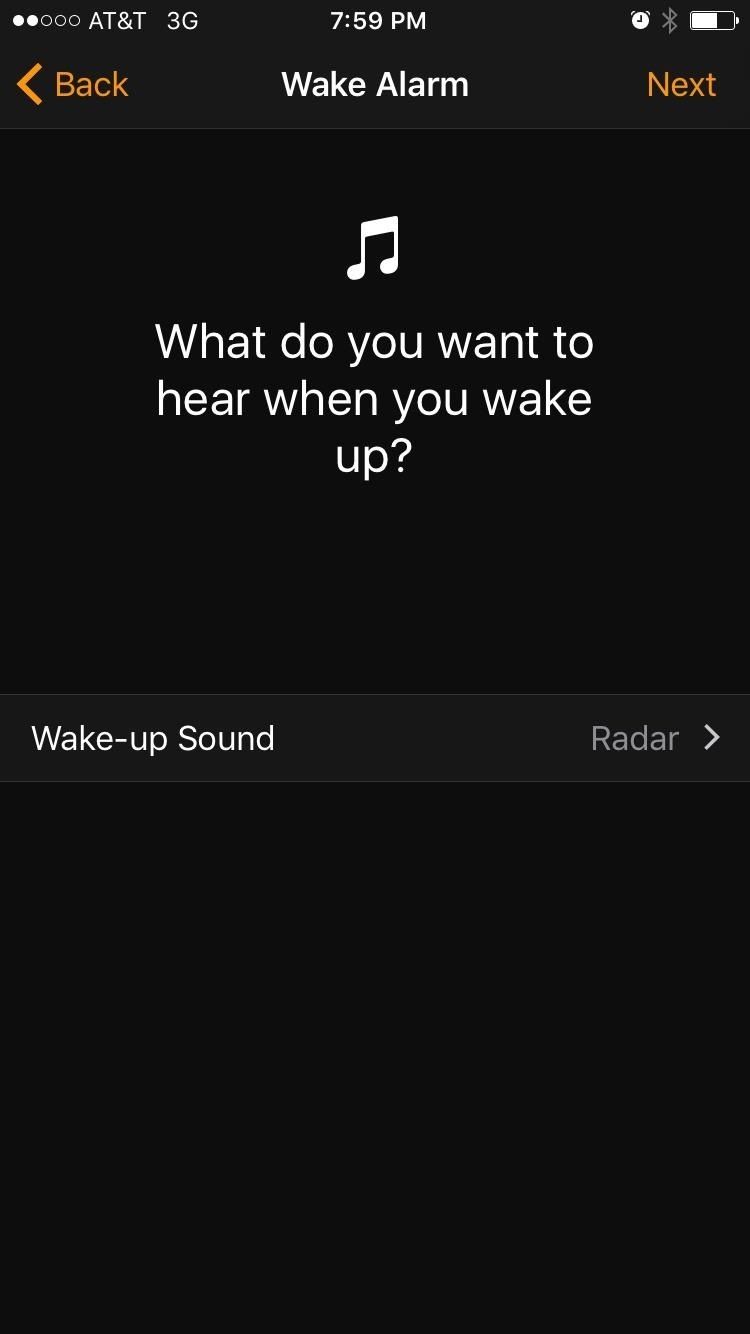750x1334 pixels.
Task: Tap the back chevron arrow icon
Action: point(28,84)
